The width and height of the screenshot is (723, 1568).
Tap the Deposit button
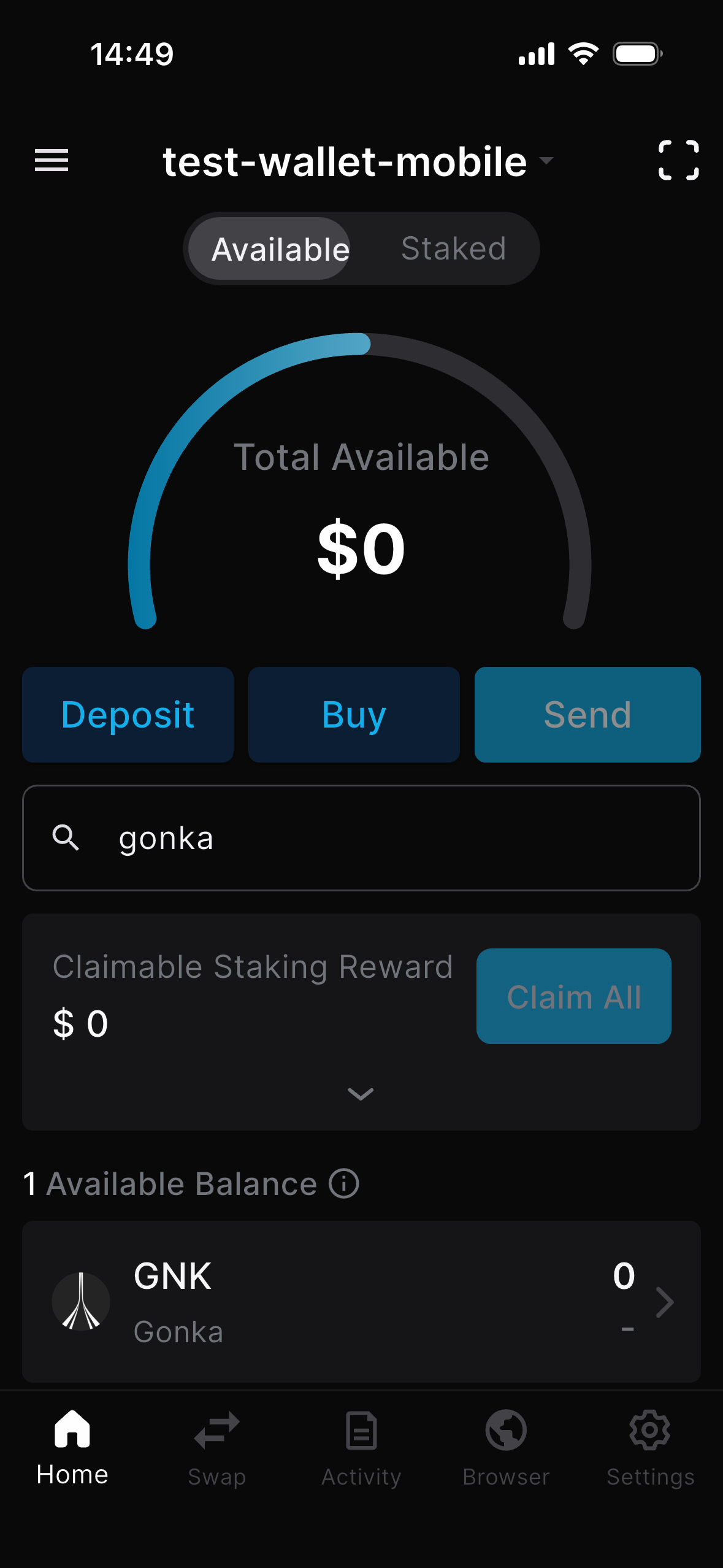pyautogui.click(x=128, y=715)
